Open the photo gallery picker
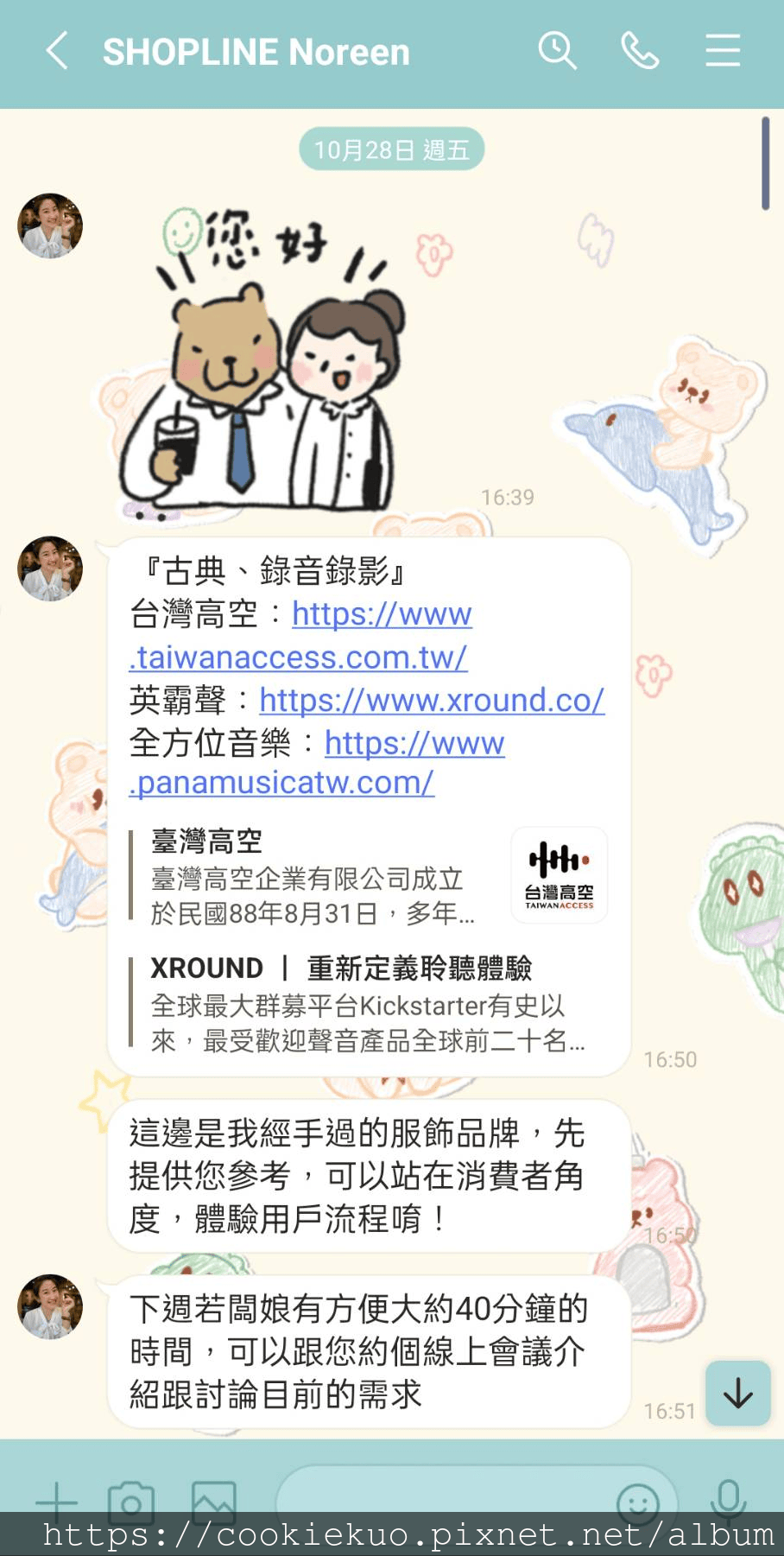The image size is (784, 1556). (x=213, y=1502)
